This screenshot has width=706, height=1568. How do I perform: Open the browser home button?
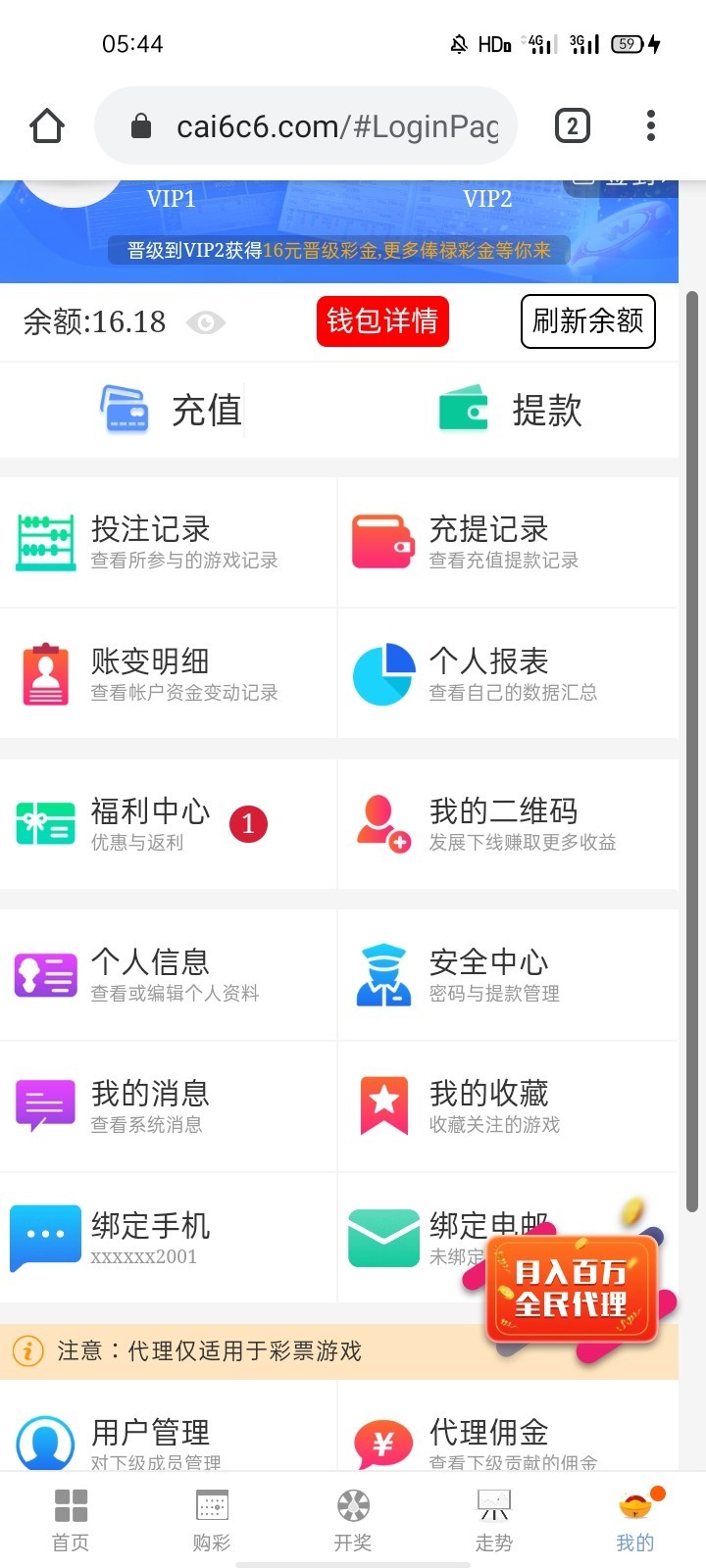coord(47,126)
